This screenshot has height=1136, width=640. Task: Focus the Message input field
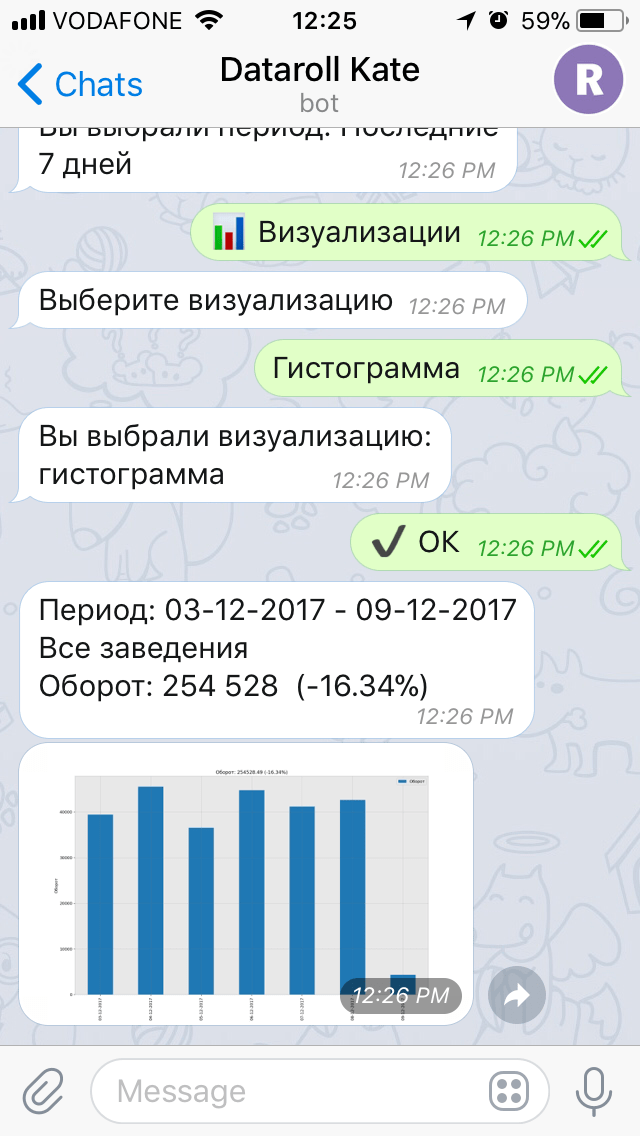point(320,1091)
